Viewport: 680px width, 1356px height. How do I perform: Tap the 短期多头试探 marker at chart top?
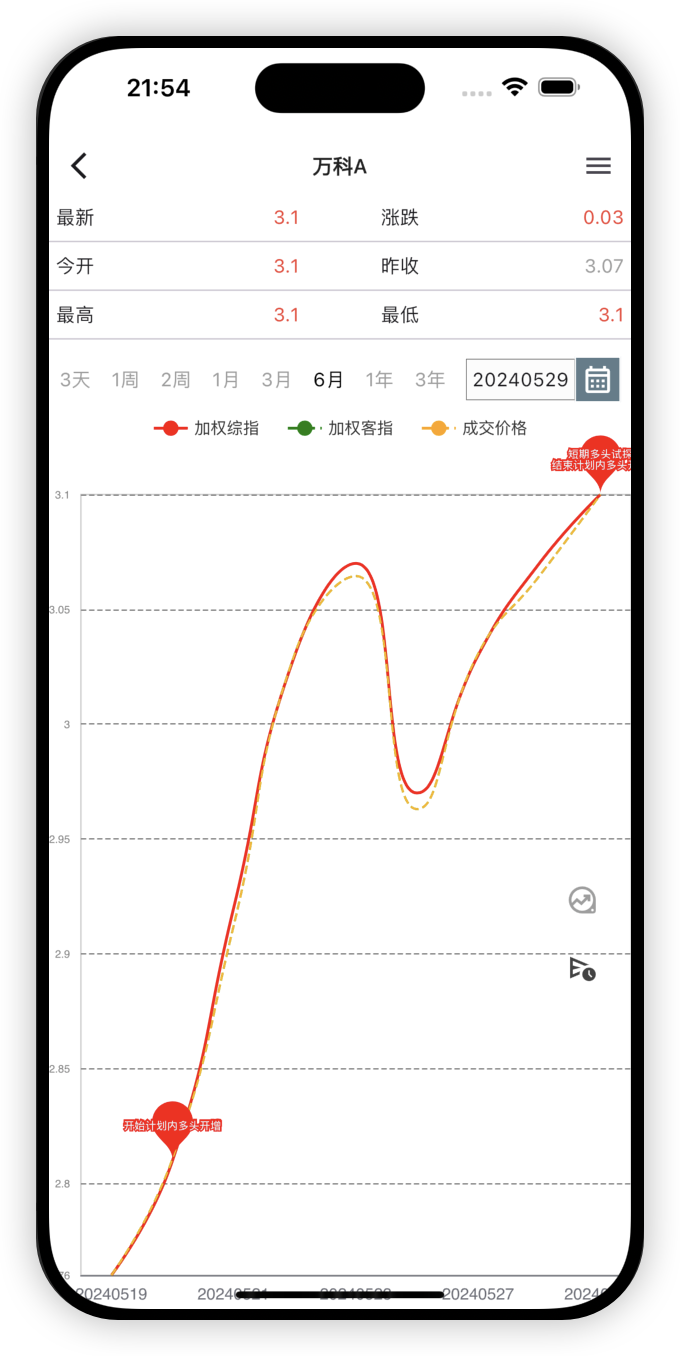click(600, 459)
